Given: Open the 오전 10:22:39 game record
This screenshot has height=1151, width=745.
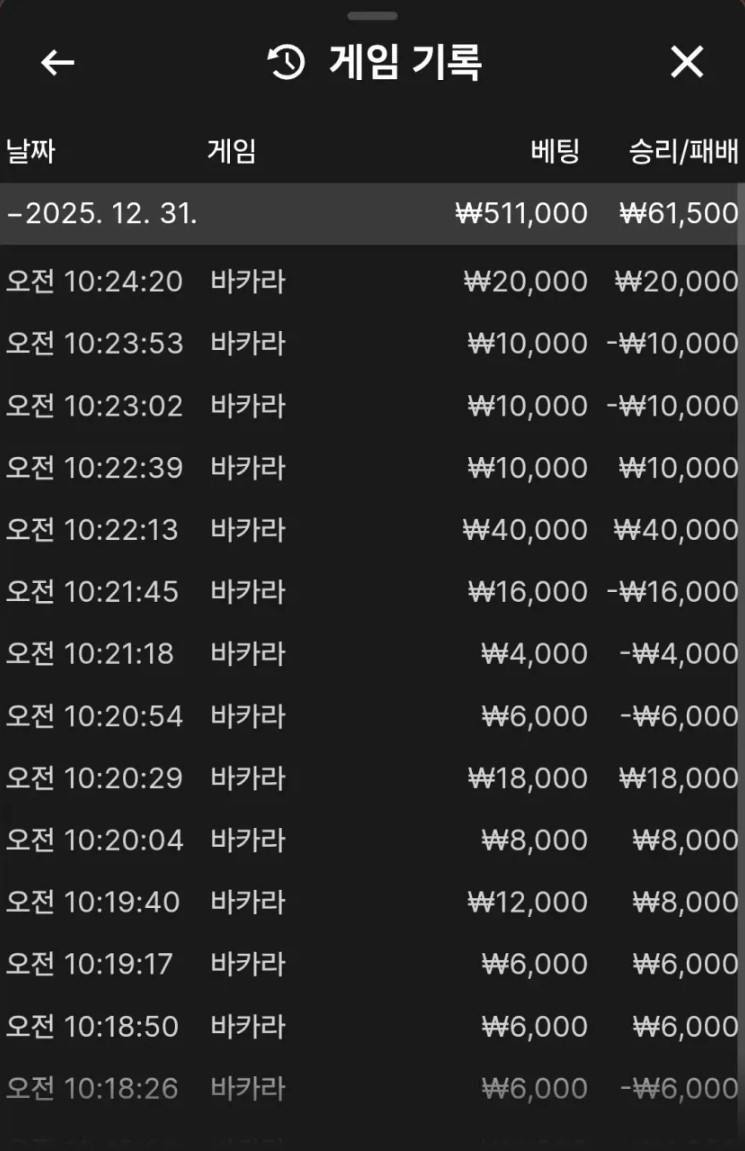Looking at the screenshot, I should tap(372, 468).
